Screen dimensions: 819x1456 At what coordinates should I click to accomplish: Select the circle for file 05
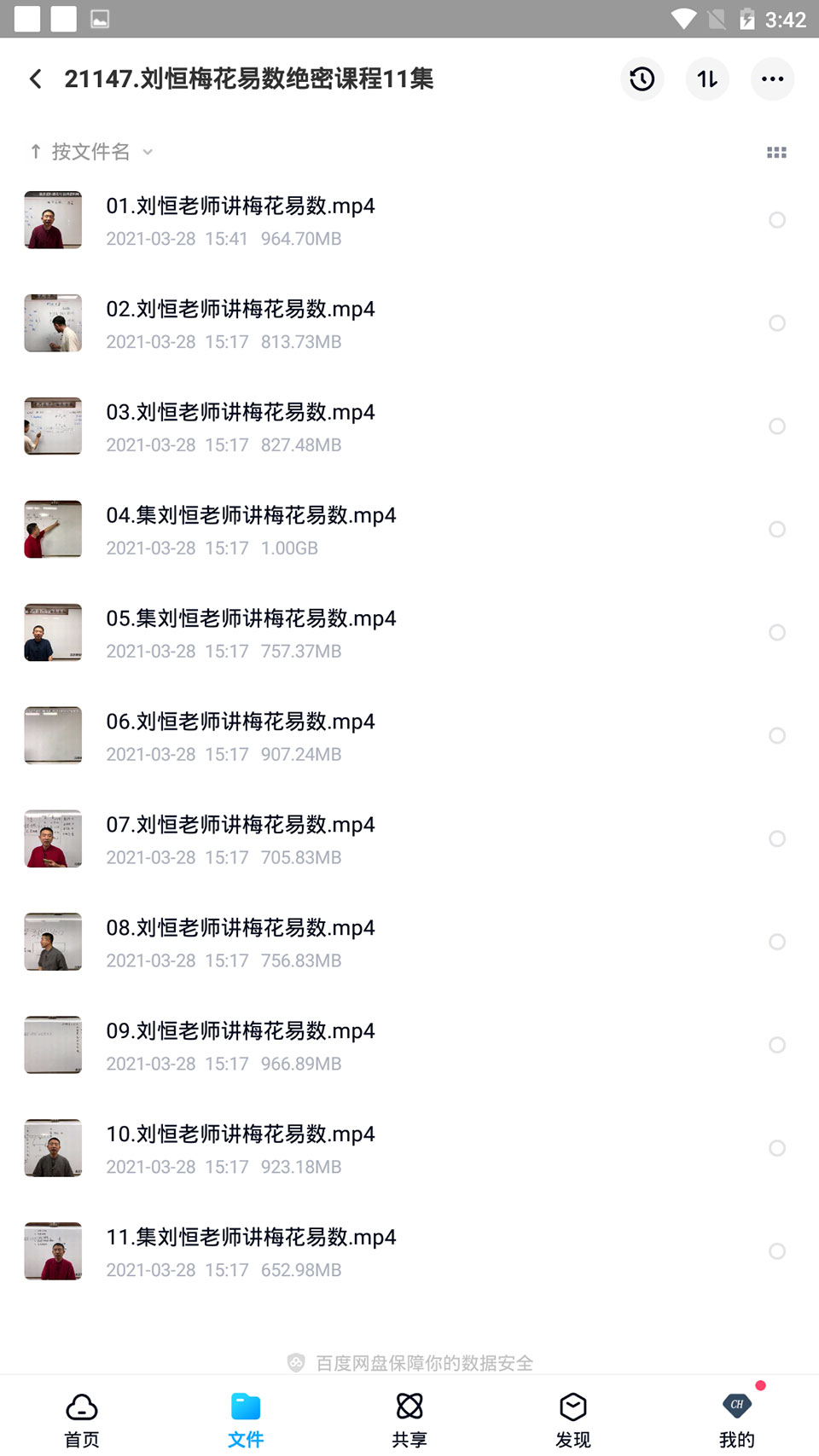point(776,633)
